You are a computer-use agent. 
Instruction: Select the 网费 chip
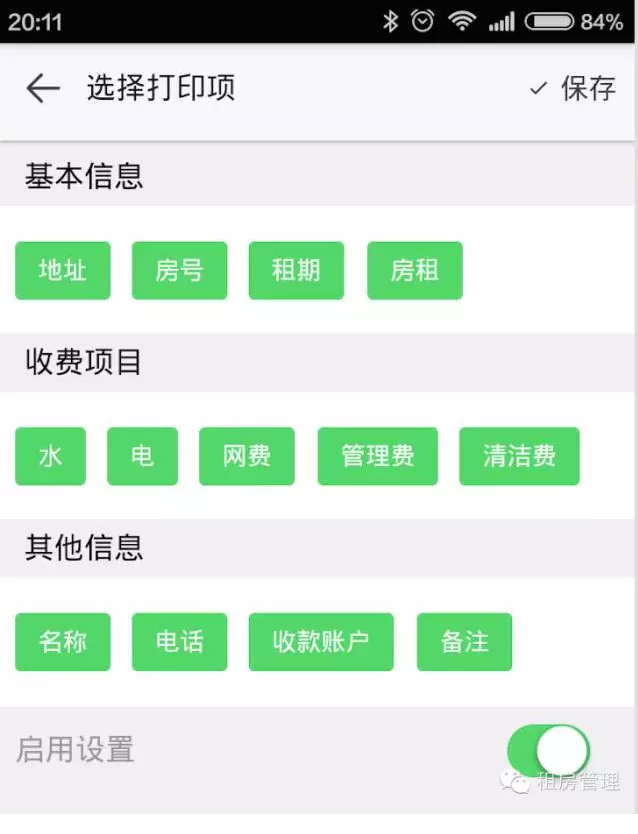247,456
